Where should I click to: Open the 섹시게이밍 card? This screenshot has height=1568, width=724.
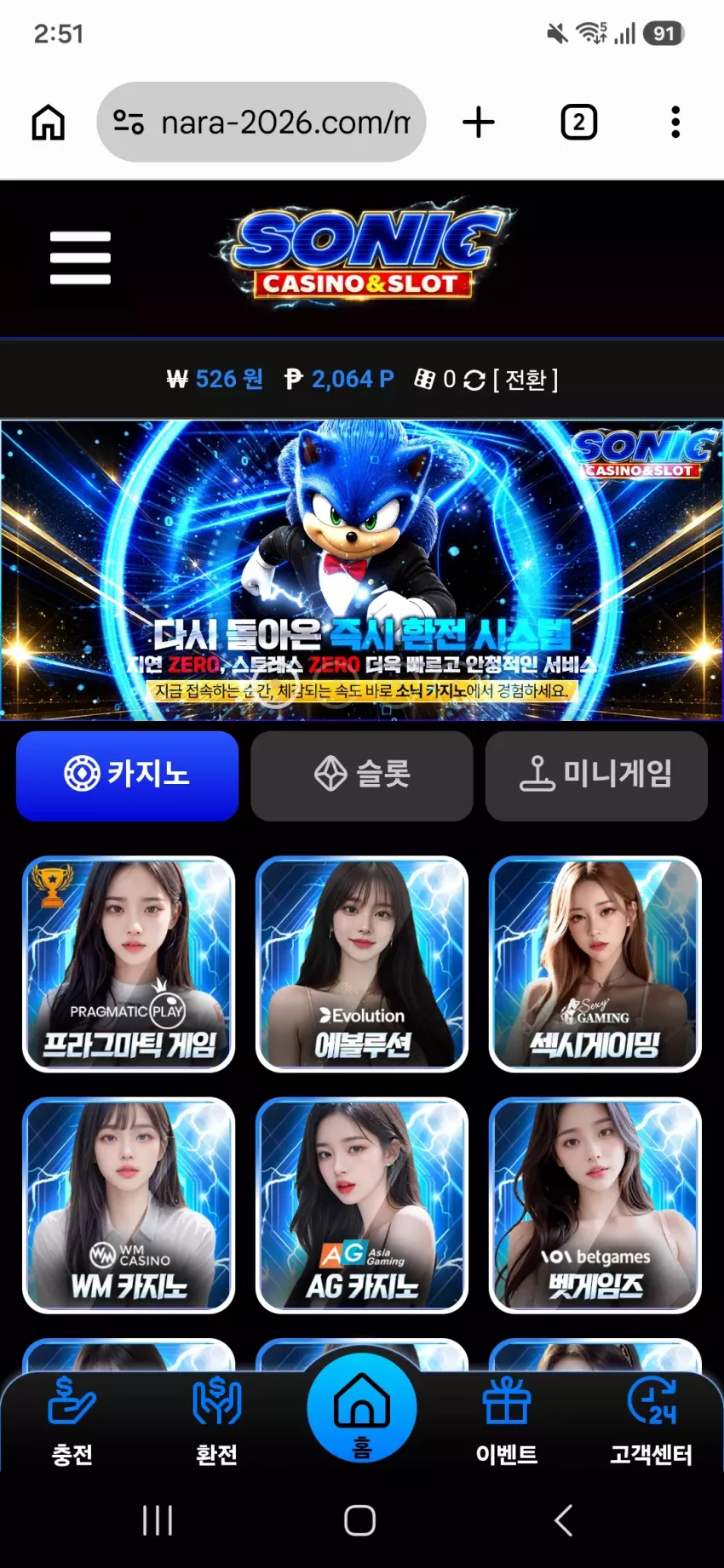[595, 964]
